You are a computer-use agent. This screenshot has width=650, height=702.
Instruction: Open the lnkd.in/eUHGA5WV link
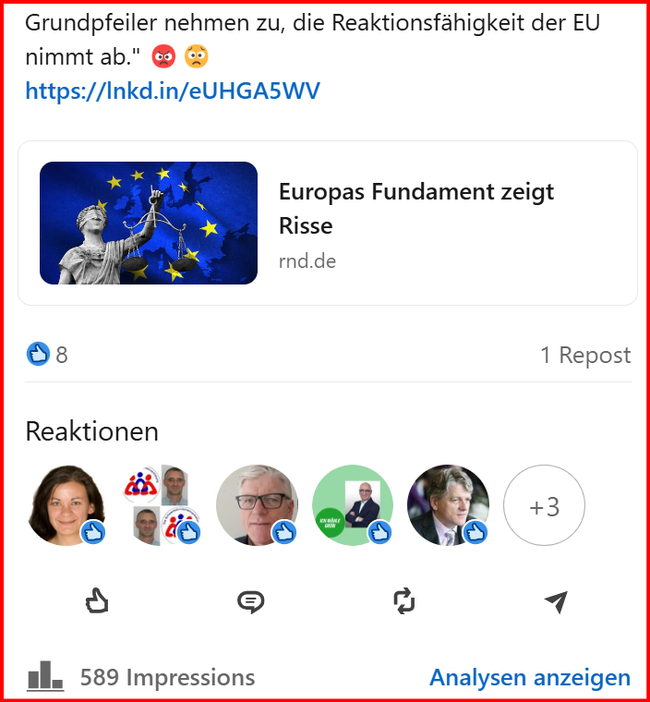[172, 91]
